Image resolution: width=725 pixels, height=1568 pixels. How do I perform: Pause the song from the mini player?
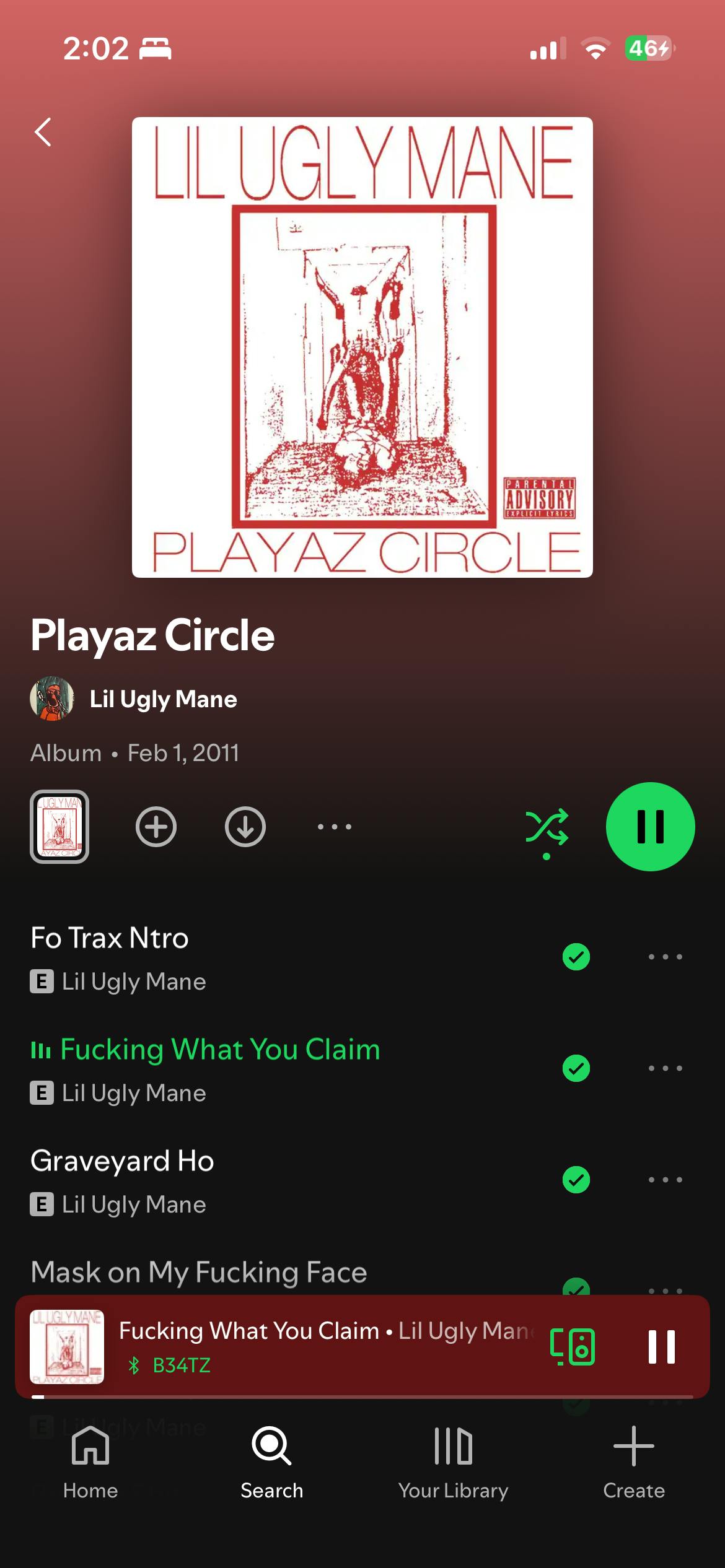click(x=661, y=1347)
